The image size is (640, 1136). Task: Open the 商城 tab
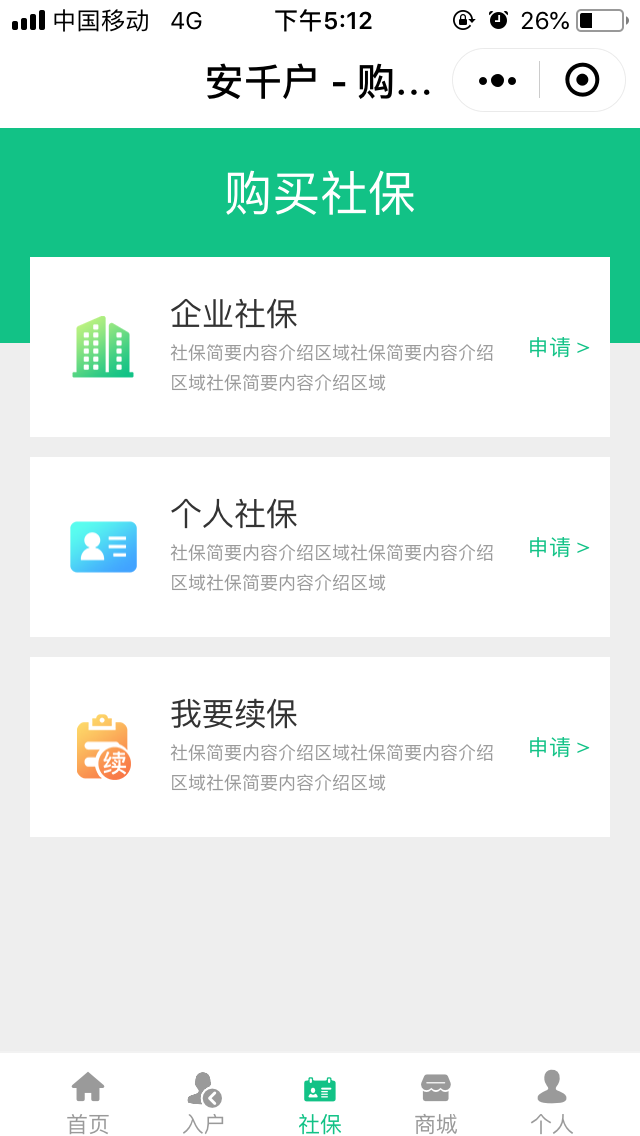tap(436, 1102)
